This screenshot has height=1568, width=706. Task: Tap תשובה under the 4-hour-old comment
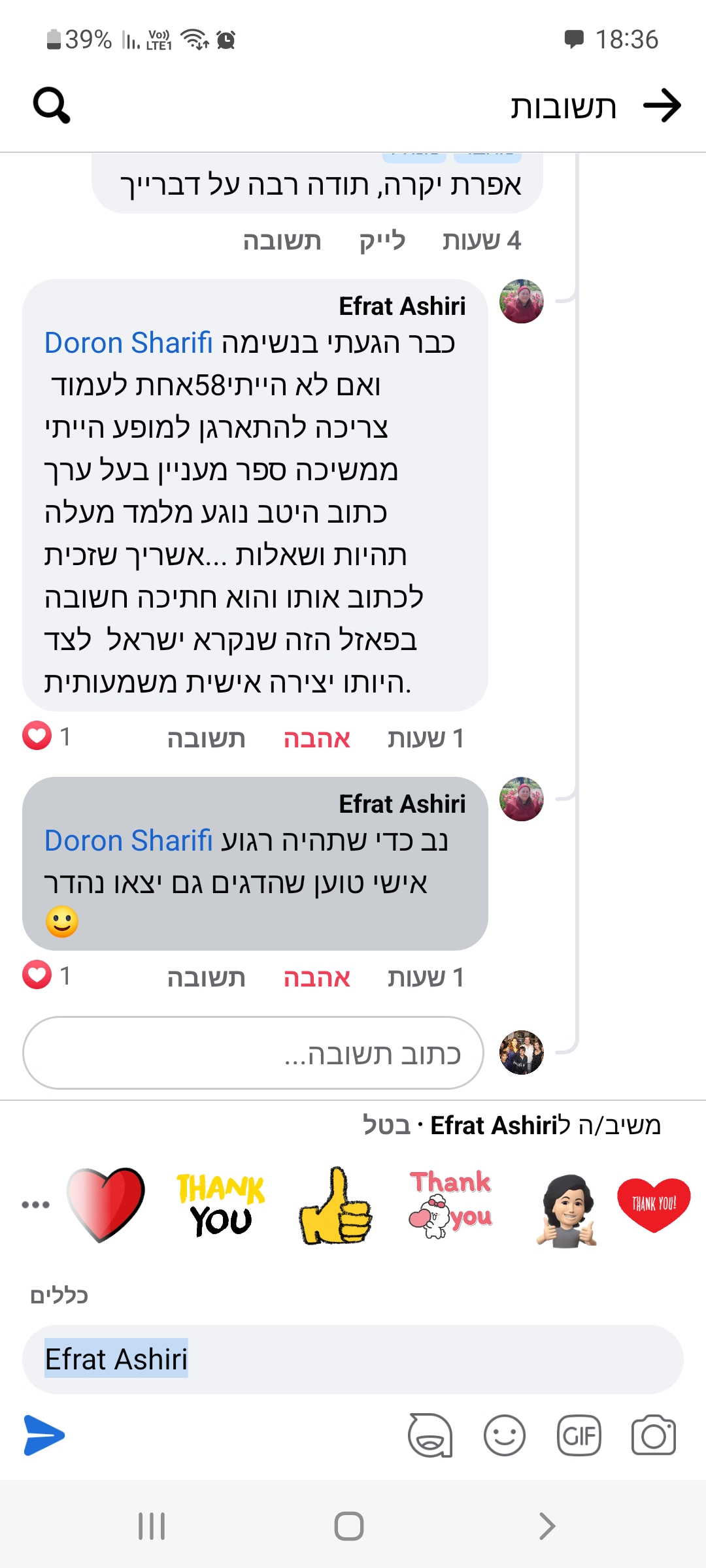(x=282, y=240)
